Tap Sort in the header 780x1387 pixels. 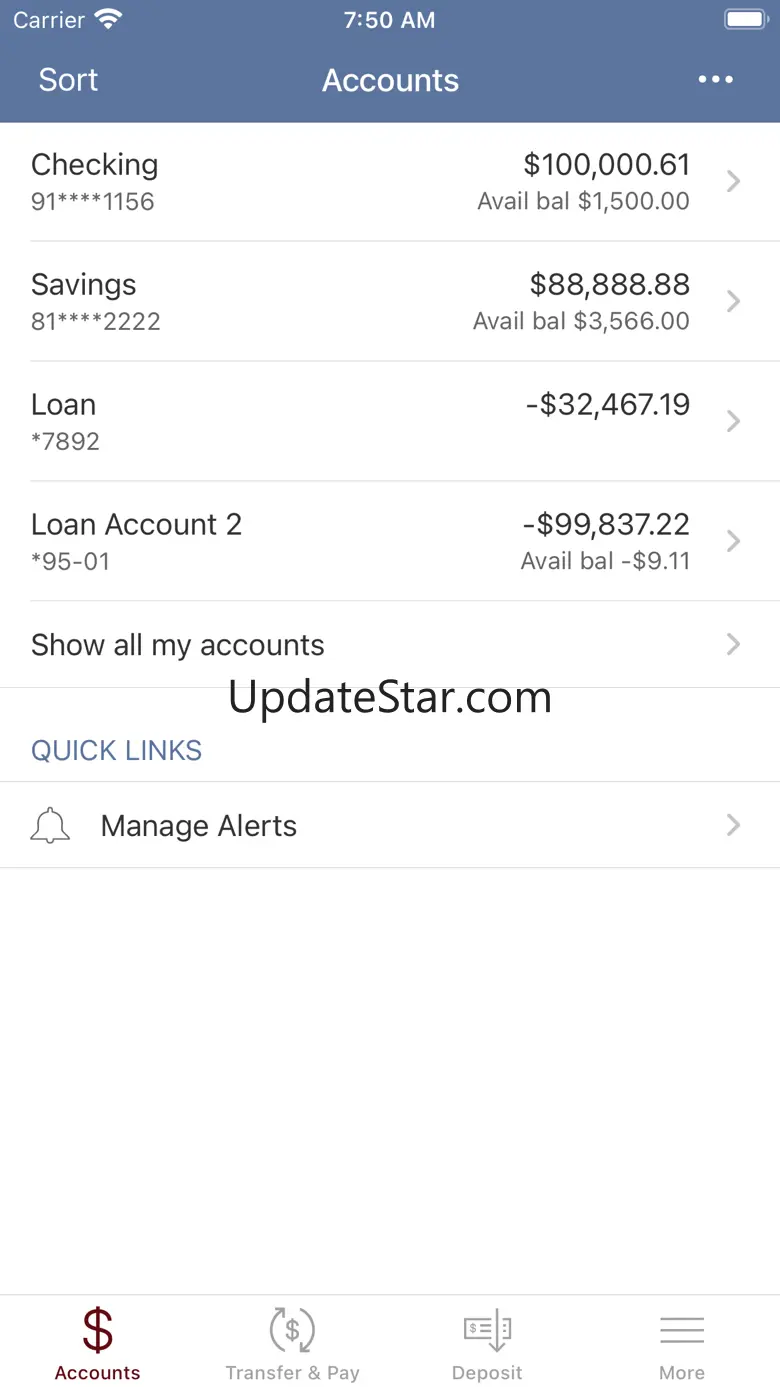pyautogui.click(x=68, y=80)
